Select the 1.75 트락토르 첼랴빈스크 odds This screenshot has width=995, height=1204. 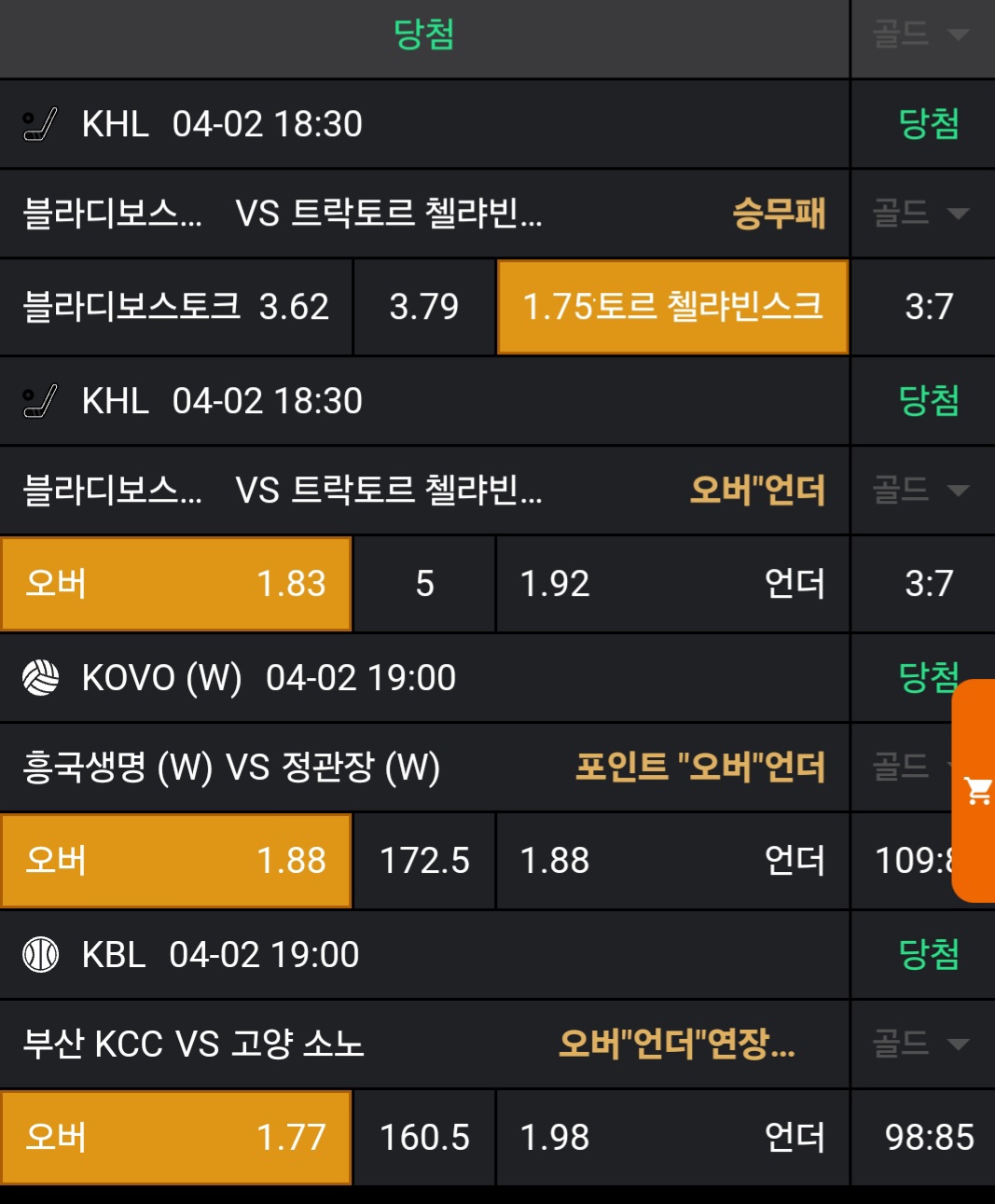tap(672, 307)
